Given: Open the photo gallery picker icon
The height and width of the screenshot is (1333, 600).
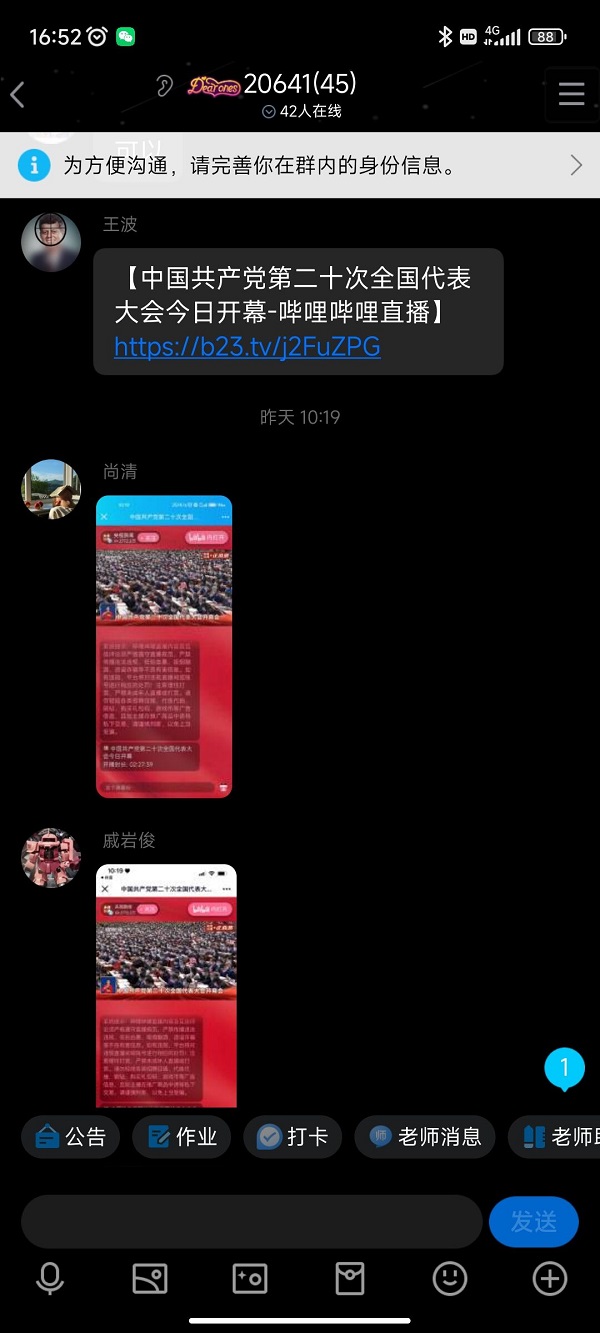Looking at the screenshot, I should click(150, 1278).
